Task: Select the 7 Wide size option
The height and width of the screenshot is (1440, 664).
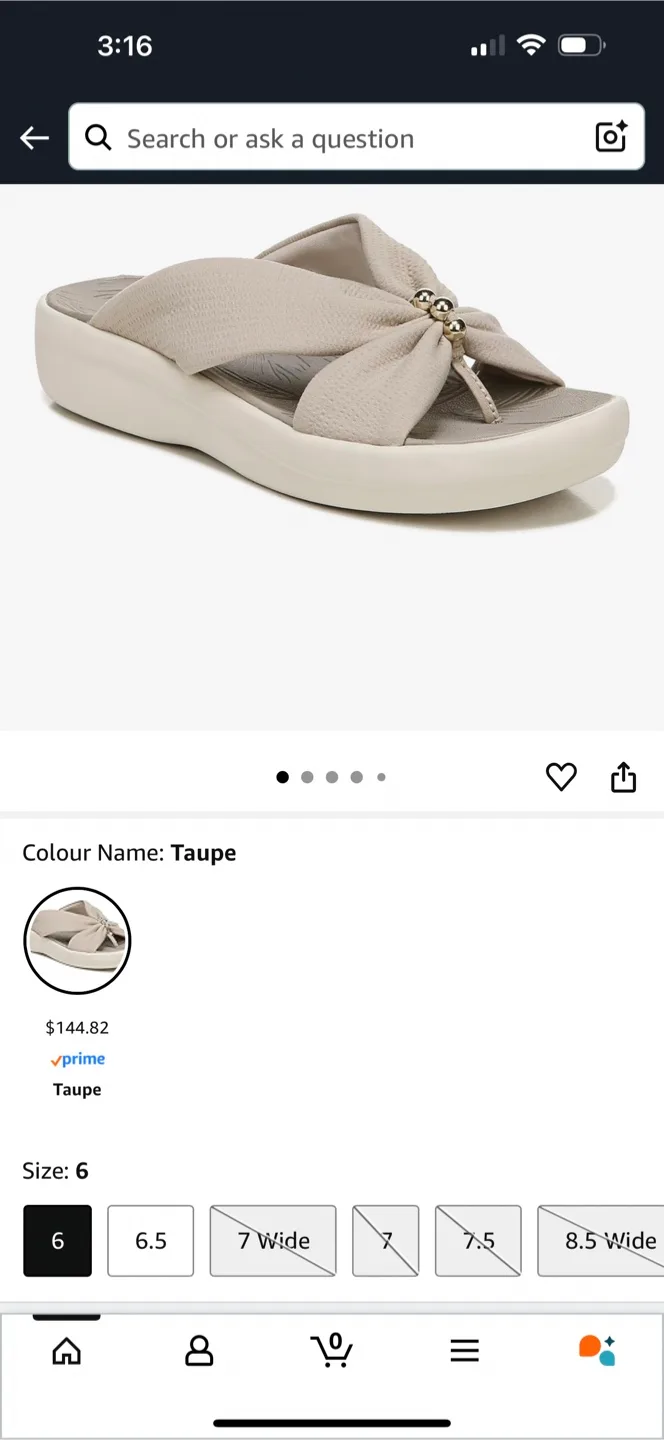Action: point(273,1241)
